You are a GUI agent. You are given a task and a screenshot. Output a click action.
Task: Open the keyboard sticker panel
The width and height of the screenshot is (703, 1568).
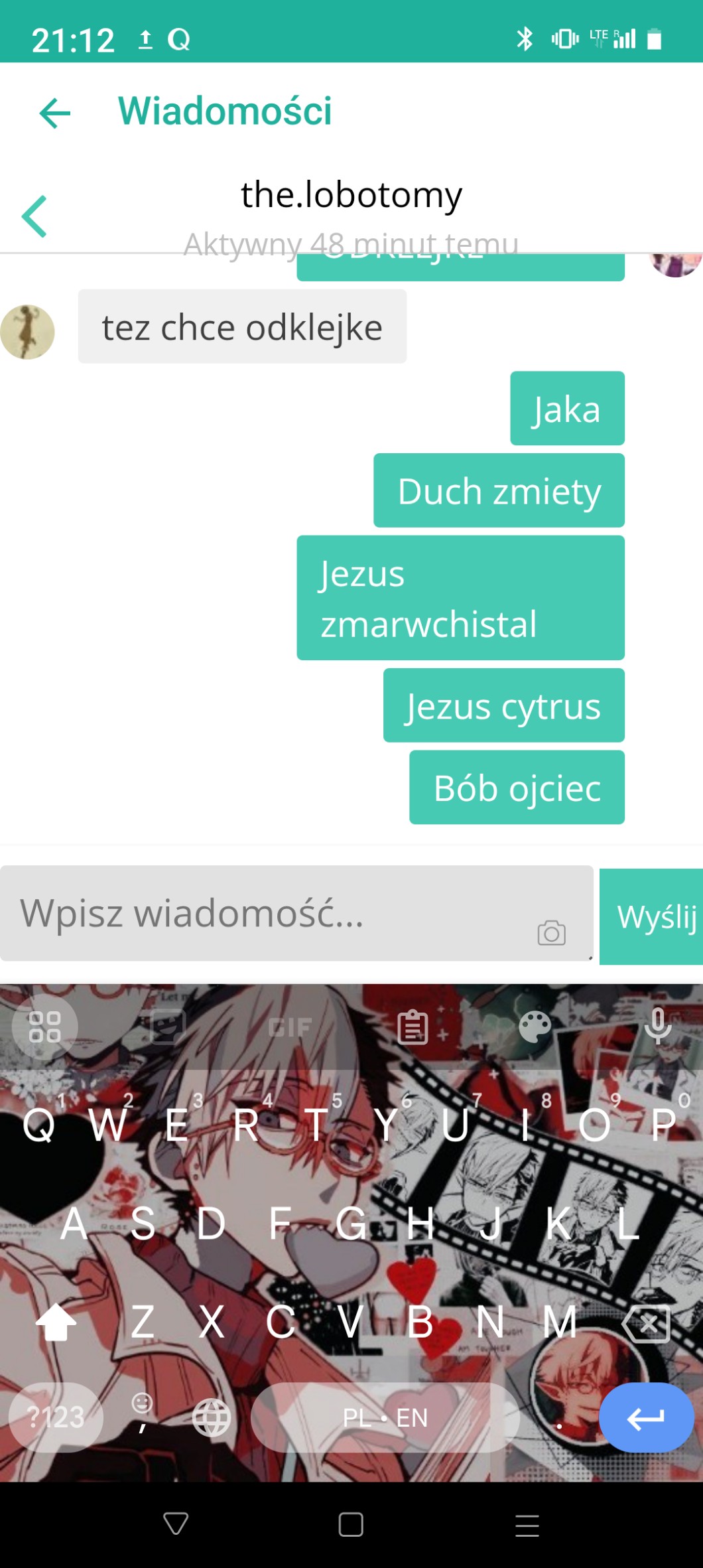coord(167,1027)
